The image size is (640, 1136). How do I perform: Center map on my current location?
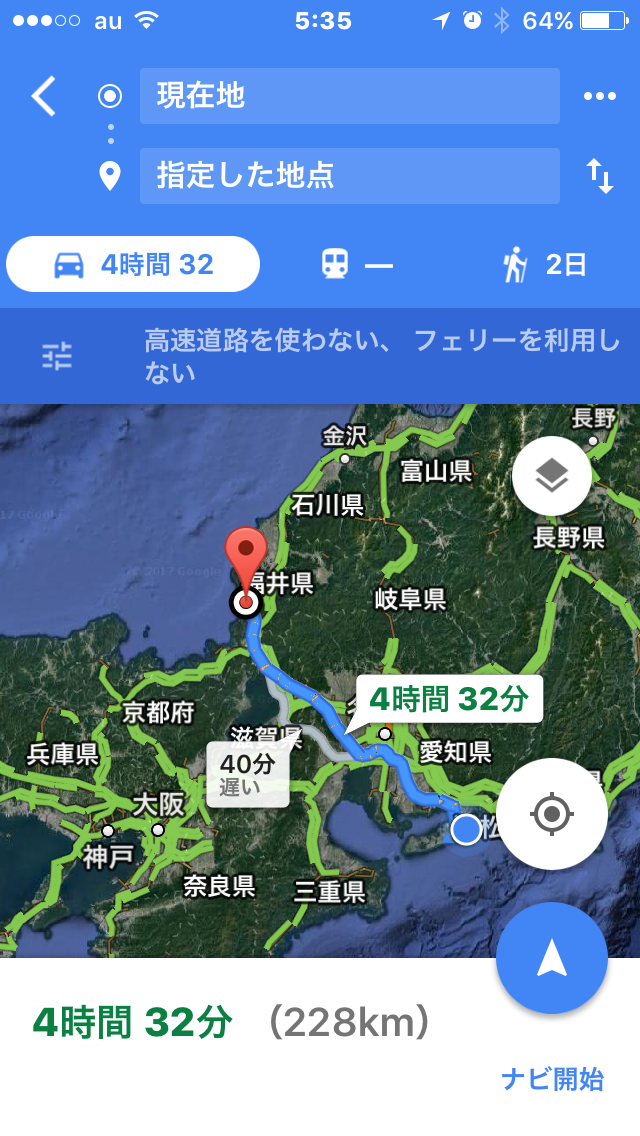click(x=552, y=814)
